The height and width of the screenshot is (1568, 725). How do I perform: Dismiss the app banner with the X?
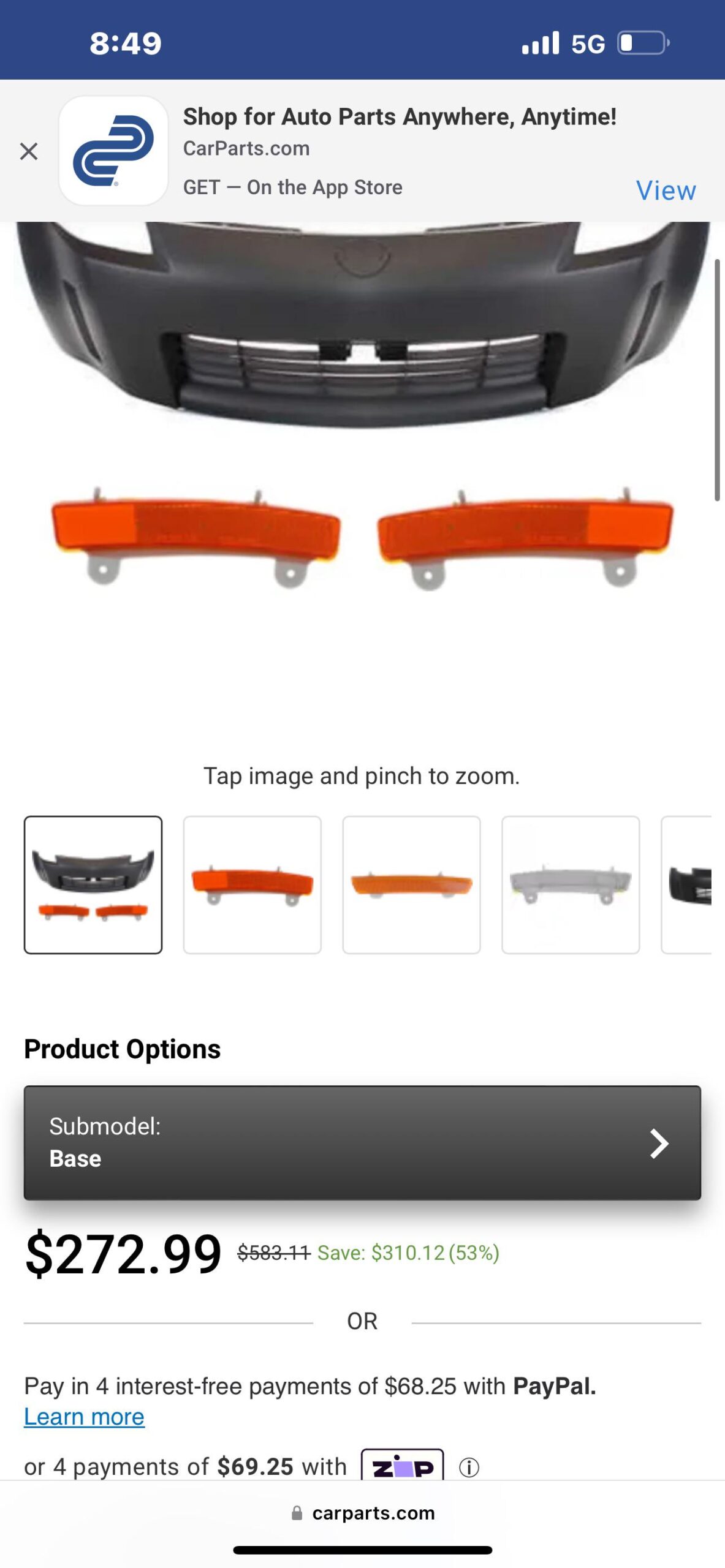29,151
